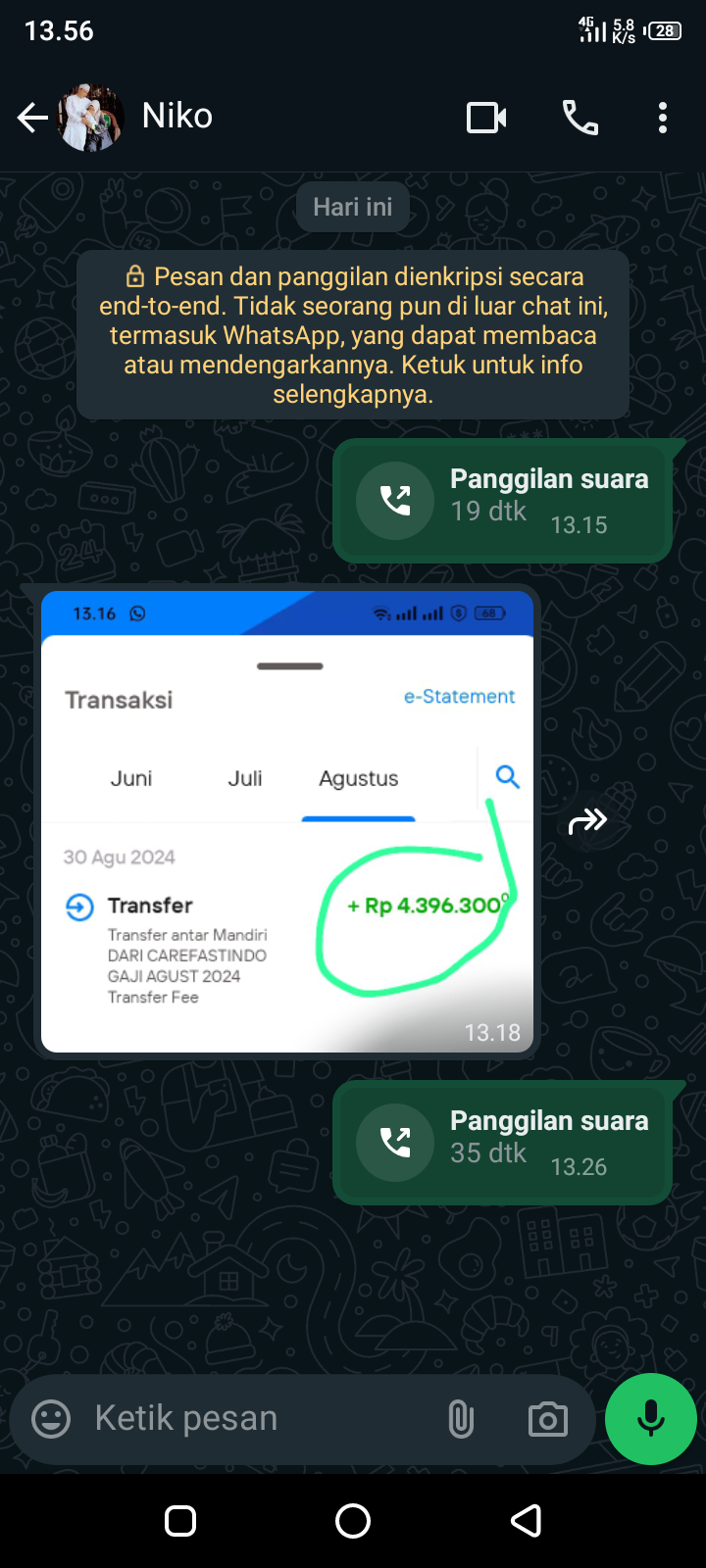
Task: Open the emoji picker
Action: 51,1418
